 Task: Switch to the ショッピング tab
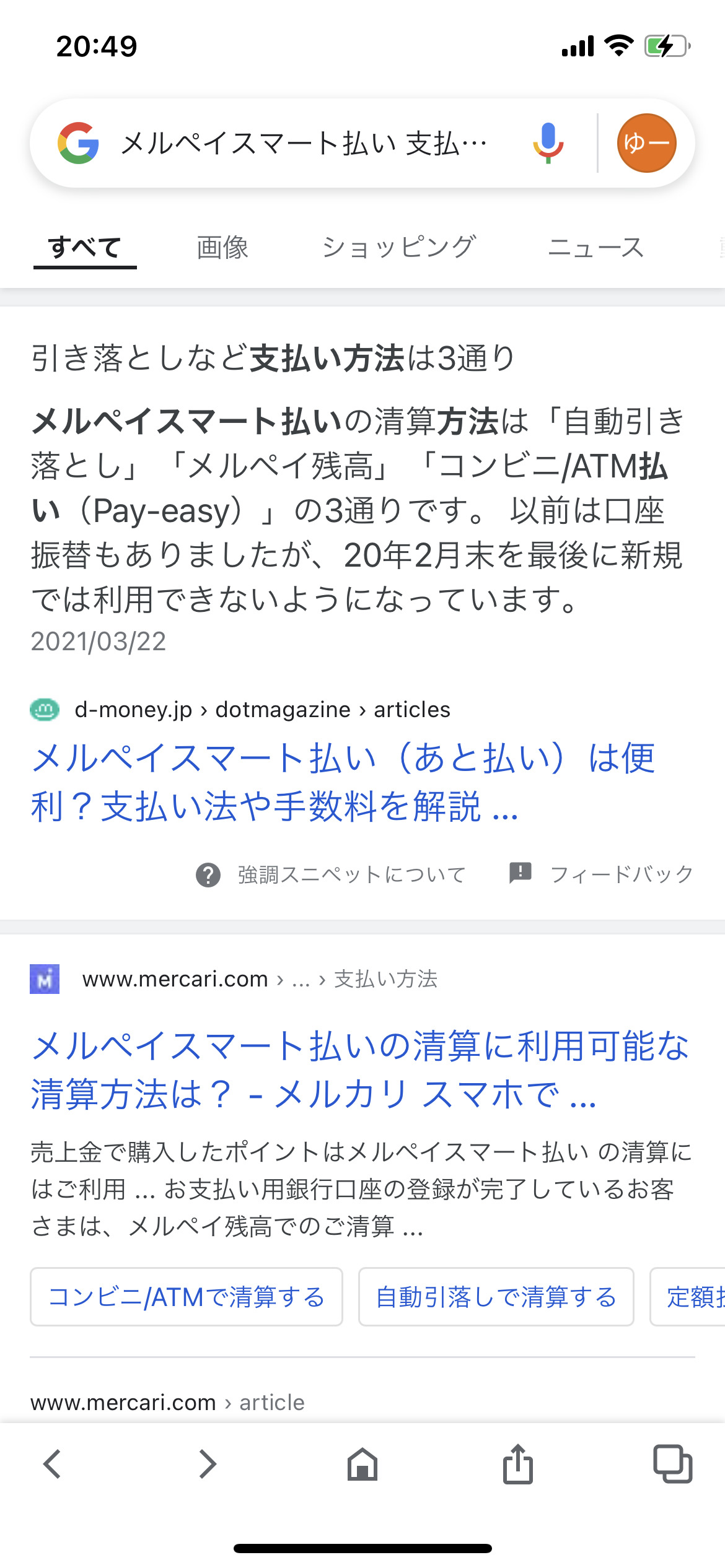pos(399,248)
